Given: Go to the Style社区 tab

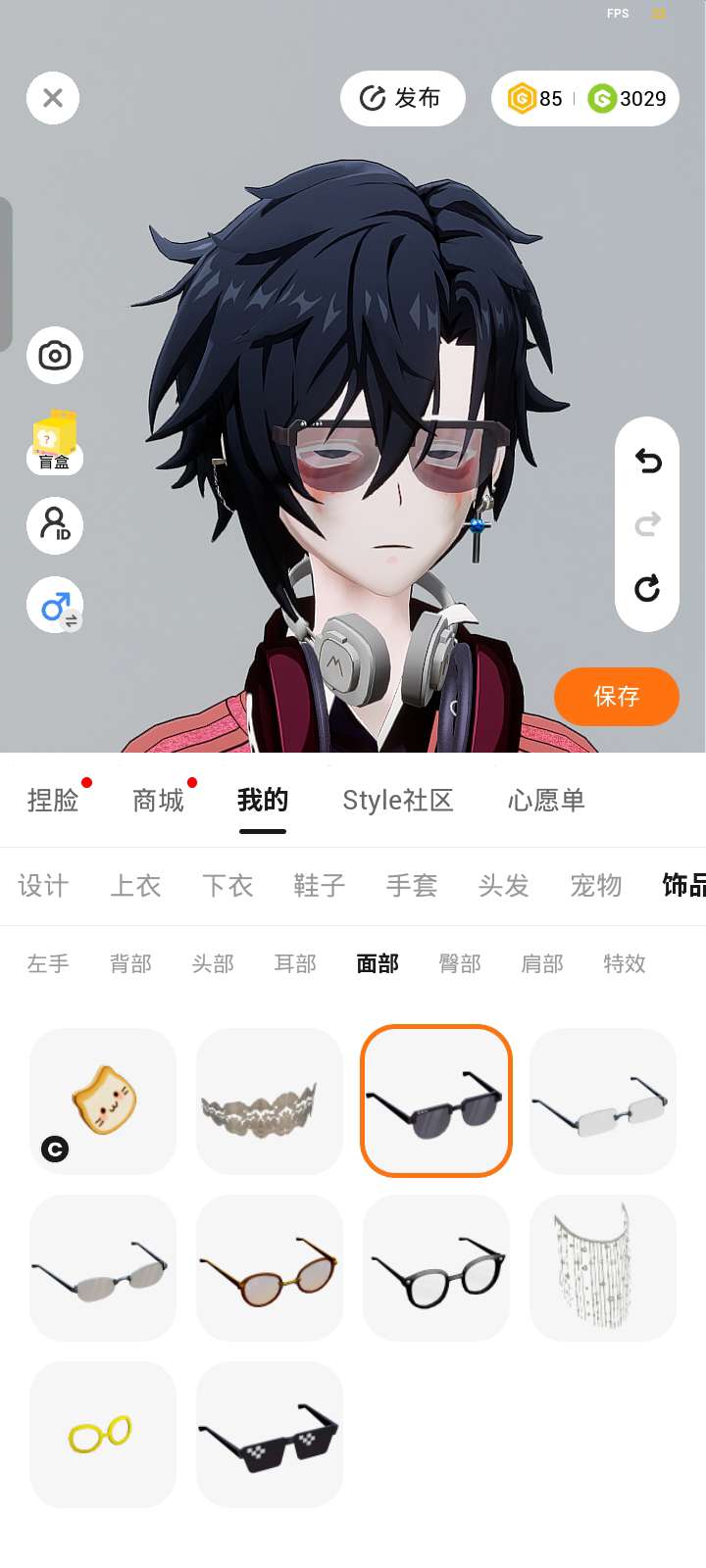Looking at the screenshot, I should pyautogui.click(x=397, y=801).
